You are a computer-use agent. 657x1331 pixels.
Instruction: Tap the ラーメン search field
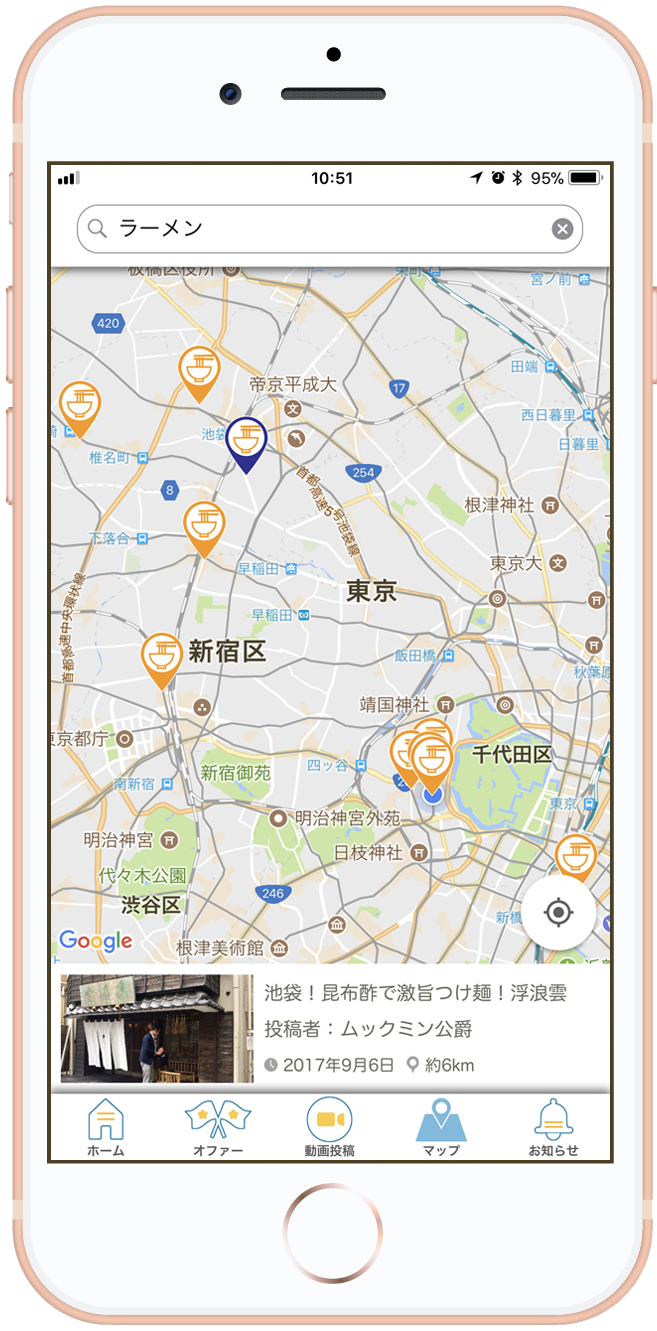click(x=329, y=229)
